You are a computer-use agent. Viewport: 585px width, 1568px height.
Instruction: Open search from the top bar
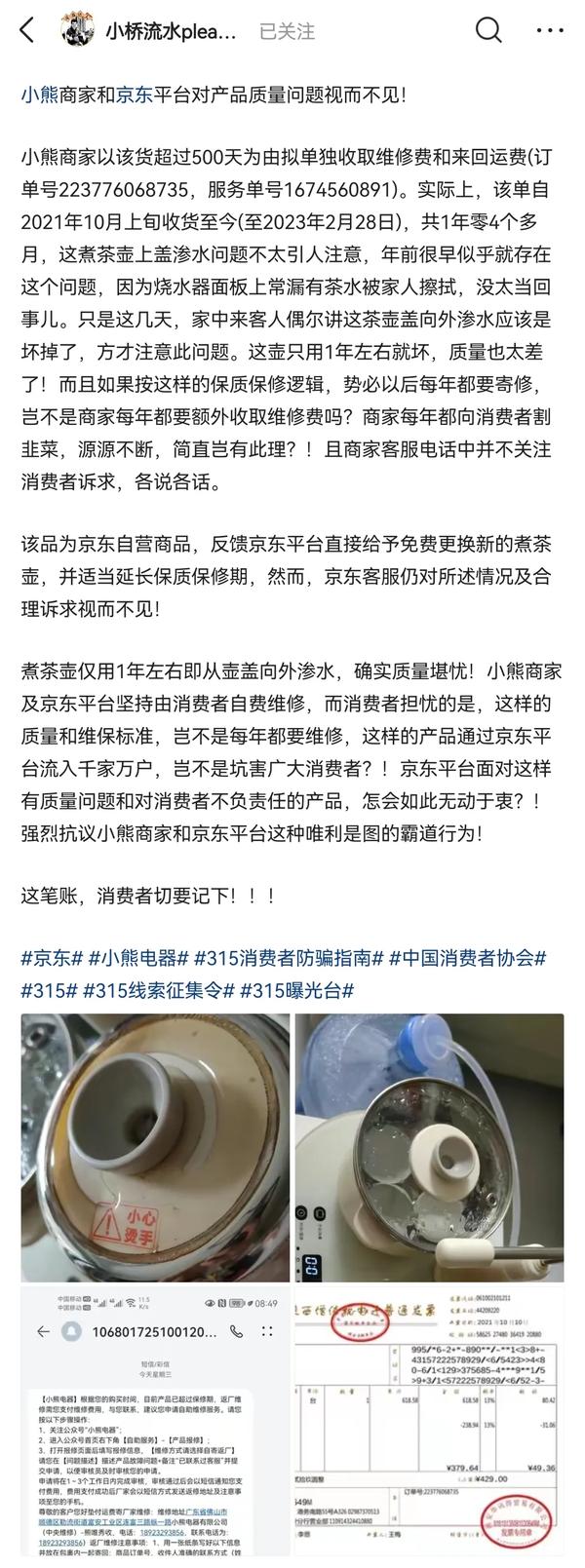click(x=487, y=30)
